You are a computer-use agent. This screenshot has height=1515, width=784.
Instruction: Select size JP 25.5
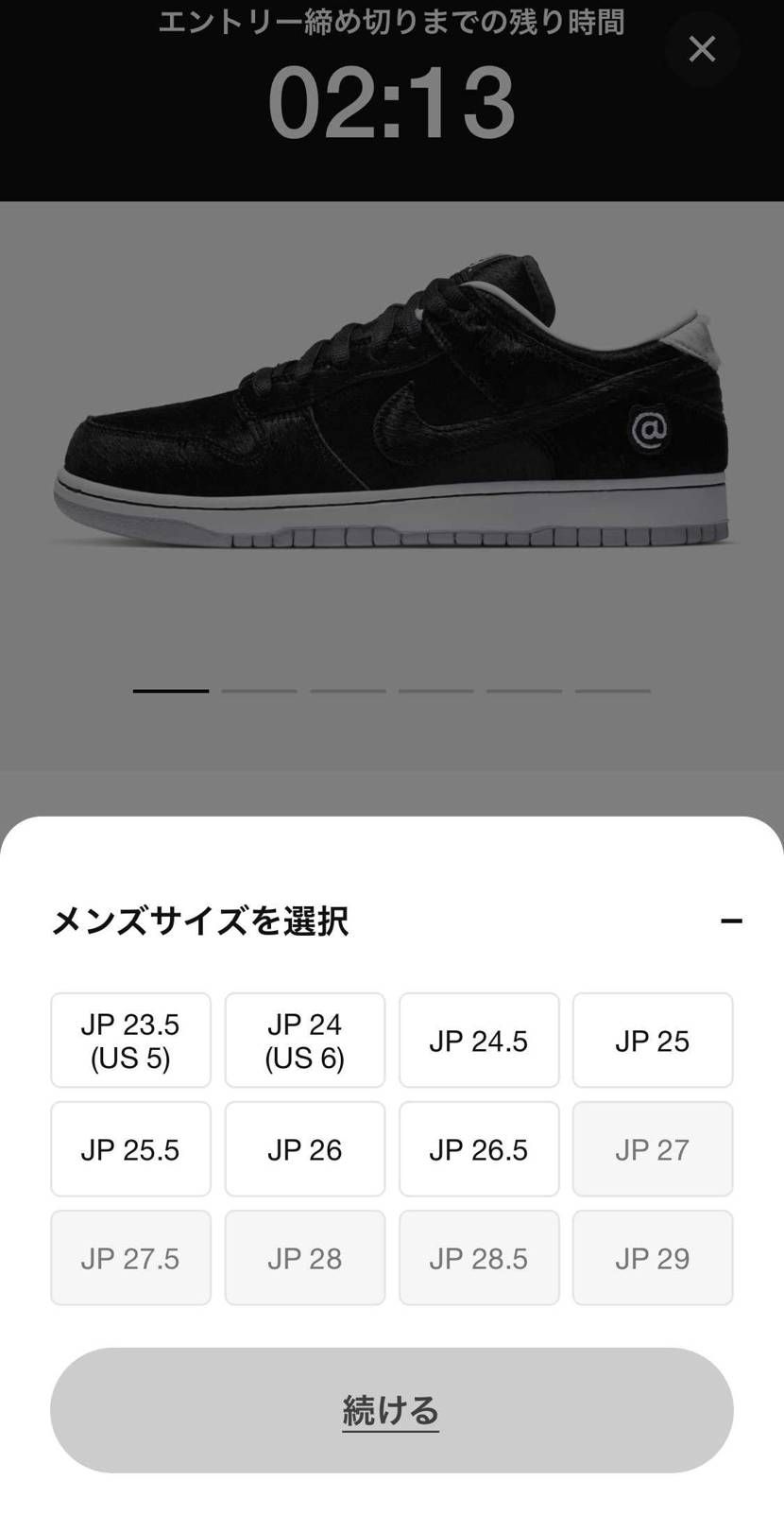130,1149
